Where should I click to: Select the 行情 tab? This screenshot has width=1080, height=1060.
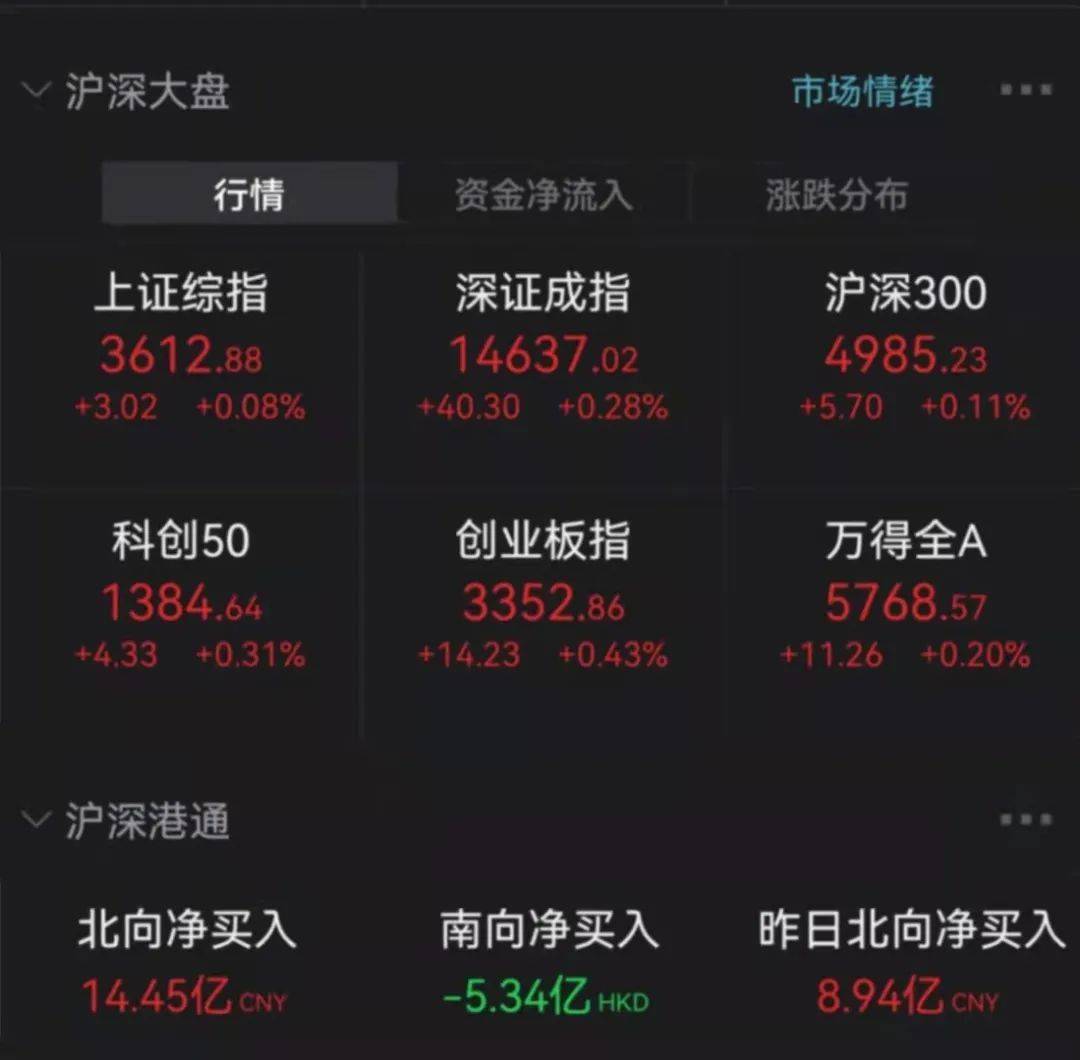(249, 194)
